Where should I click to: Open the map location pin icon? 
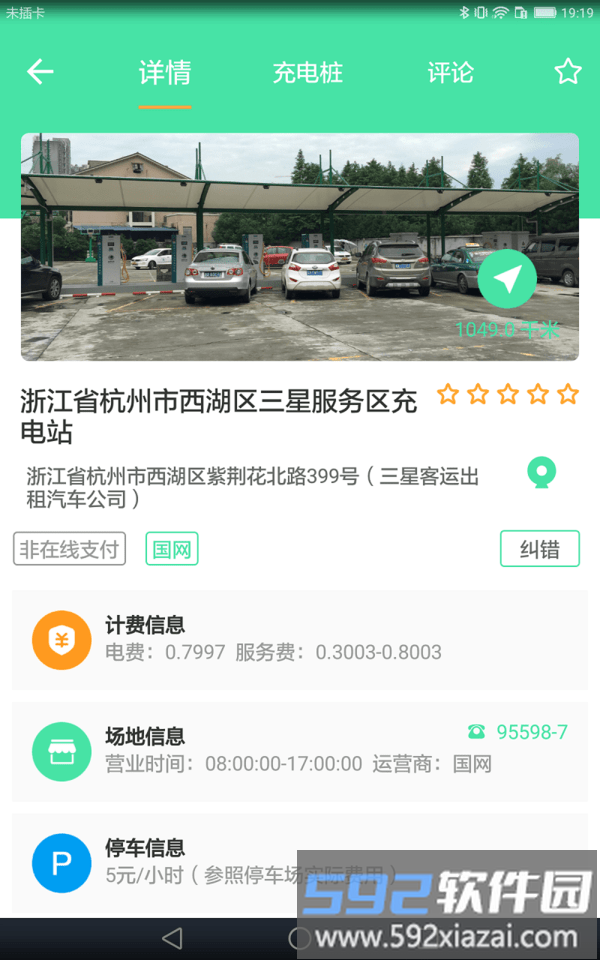click(x=541, y=472)
